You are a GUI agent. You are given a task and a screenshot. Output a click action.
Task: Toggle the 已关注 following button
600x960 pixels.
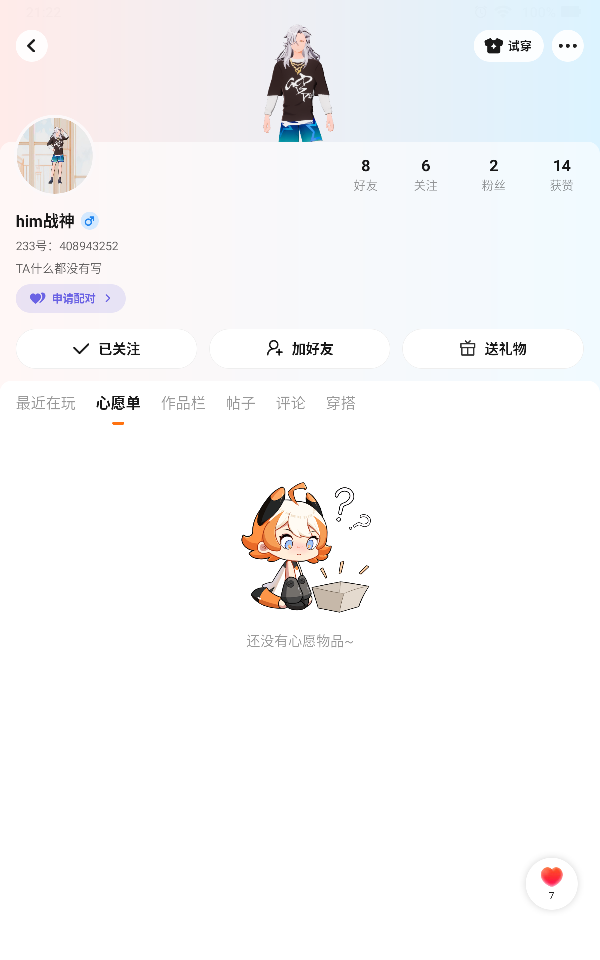(x=106, y=349)
